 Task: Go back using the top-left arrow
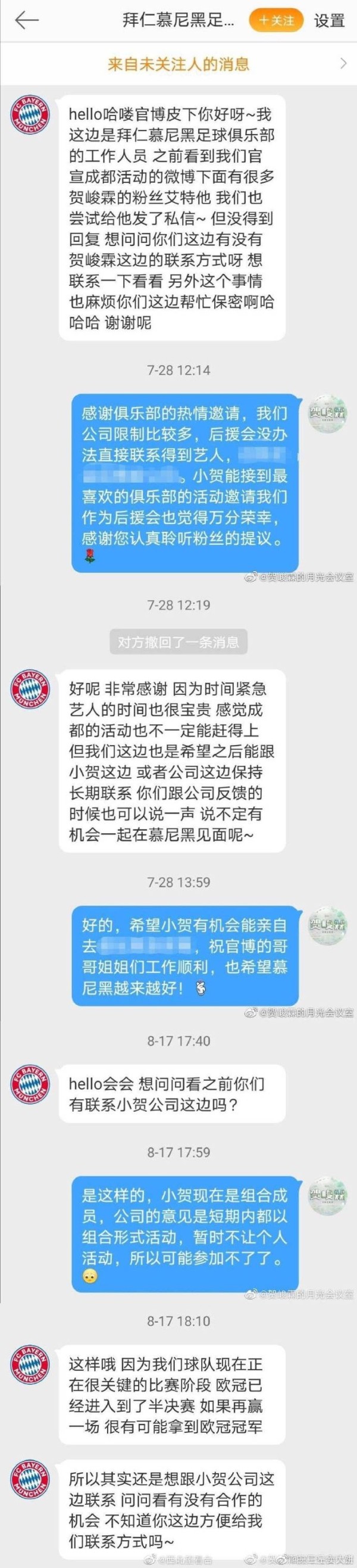[x=26, y=20]
